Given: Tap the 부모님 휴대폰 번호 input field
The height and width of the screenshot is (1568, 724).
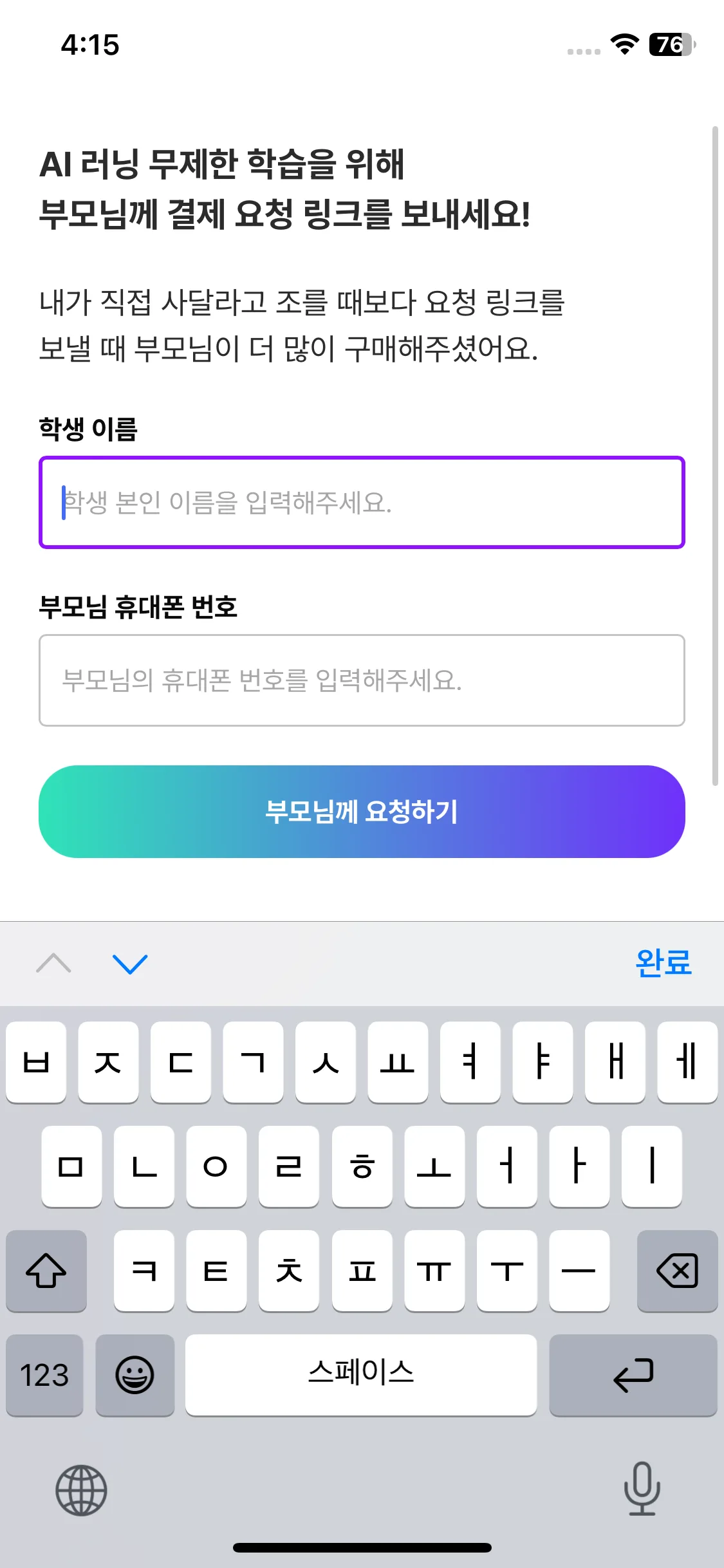Looking at the screenshot, I should (x=362, y=680).
